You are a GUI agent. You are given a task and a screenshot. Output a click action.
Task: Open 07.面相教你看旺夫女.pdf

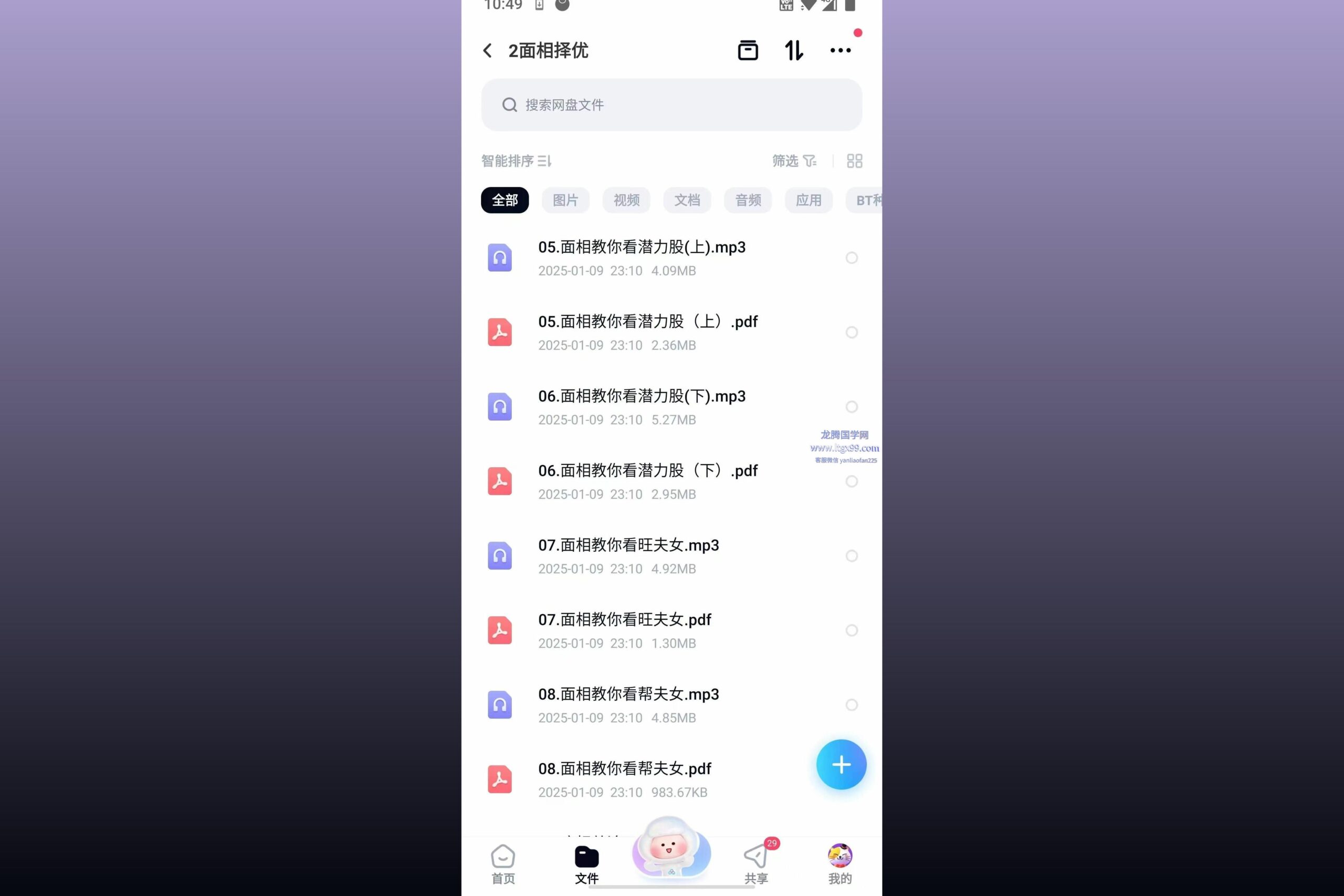624,630
